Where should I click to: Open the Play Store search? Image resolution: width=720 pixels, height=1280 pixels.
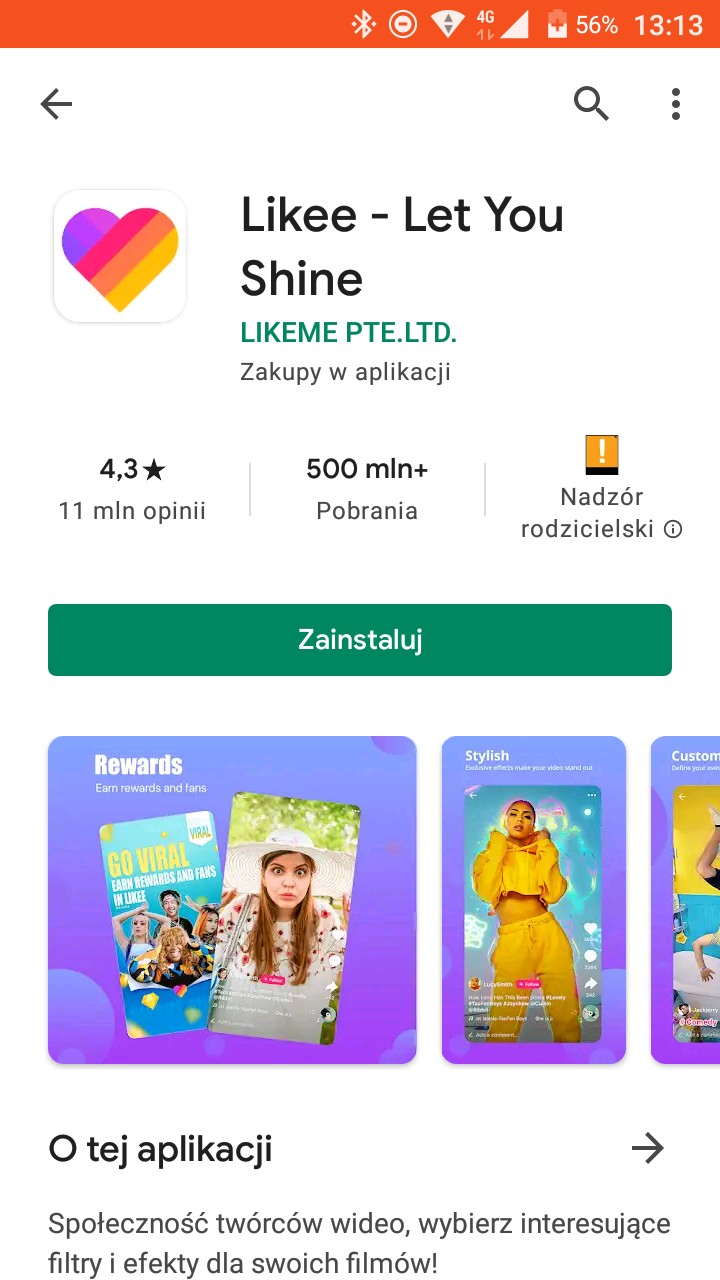click(x=591, y=103)
